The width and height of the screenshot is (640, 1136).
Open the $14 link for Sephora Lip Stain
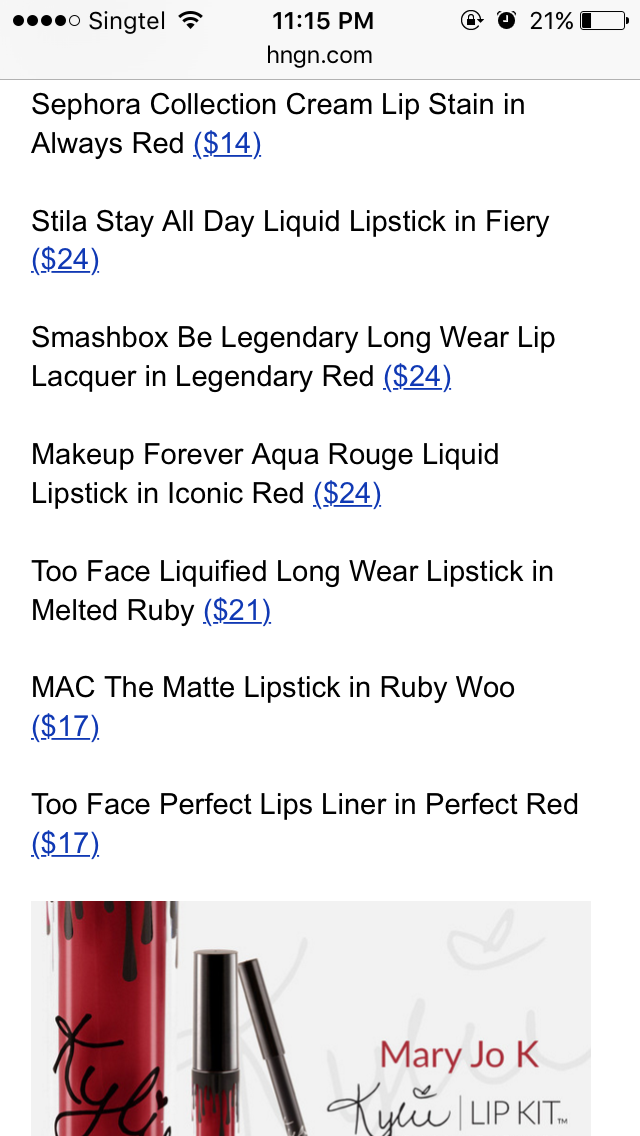click(x=227, y=143)
